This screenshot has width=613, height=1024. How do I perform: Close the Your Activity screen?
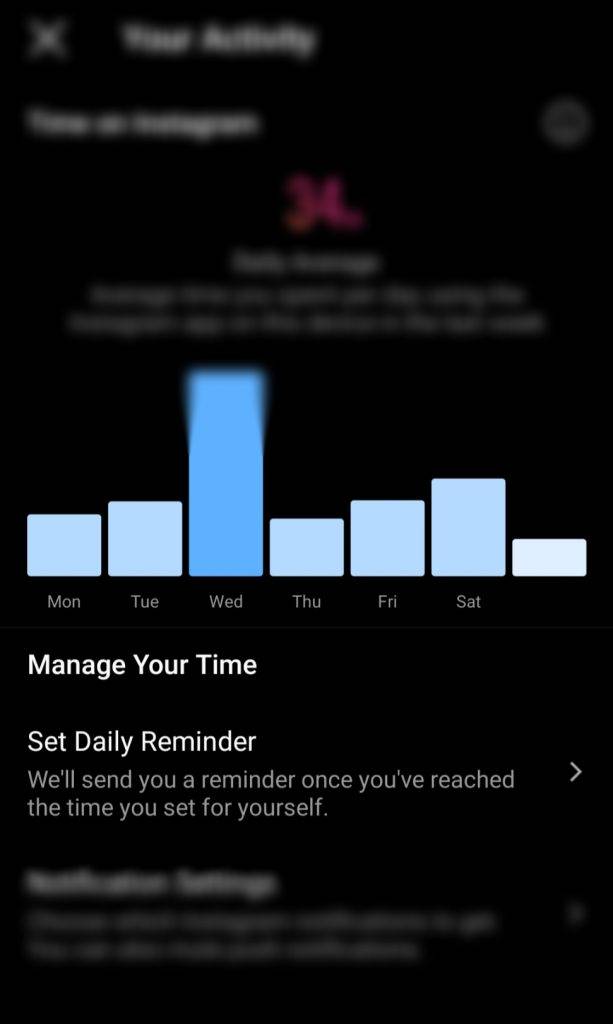click(x=47, y=39)
